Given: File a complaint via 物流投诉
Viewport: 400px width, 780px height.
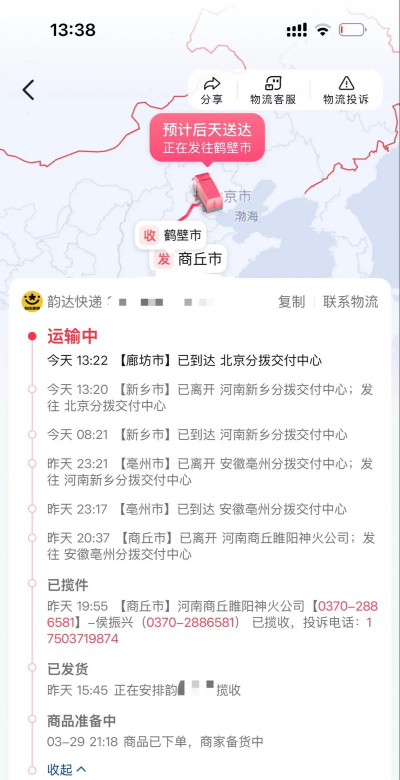Looking at the screenshot, I should 346,90.
